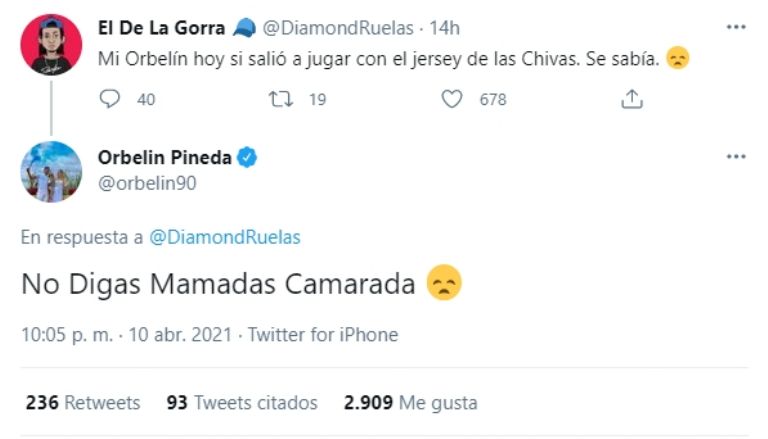Viewport: 768px width, 439px height.
Task: Open Orbelin Pineda's profile avatar
Action: click(x=51, y=172)
